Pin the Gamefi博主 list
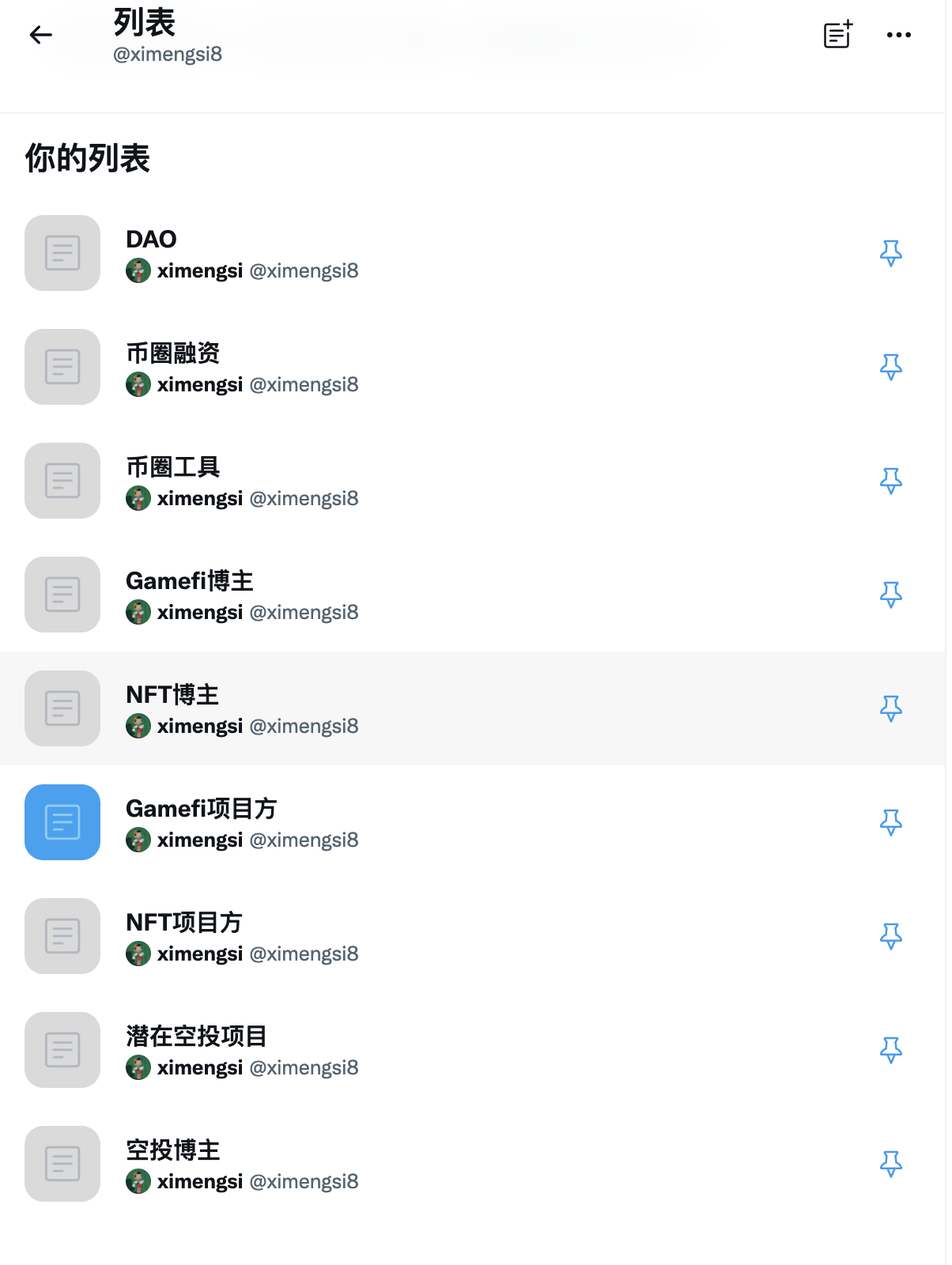 coord(890,595)
